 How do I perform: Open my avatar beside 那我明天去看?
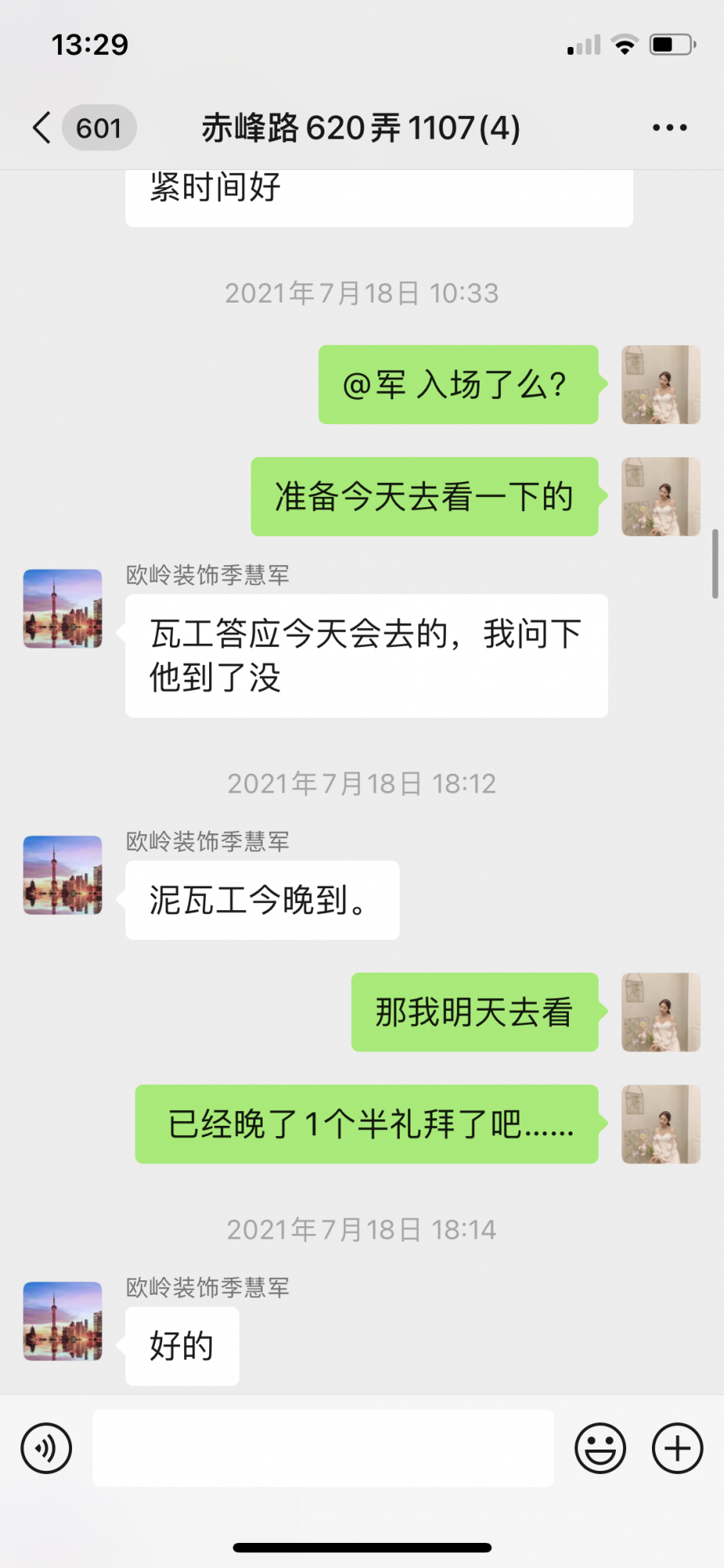pyautogui.click(x=661, y=1012)
